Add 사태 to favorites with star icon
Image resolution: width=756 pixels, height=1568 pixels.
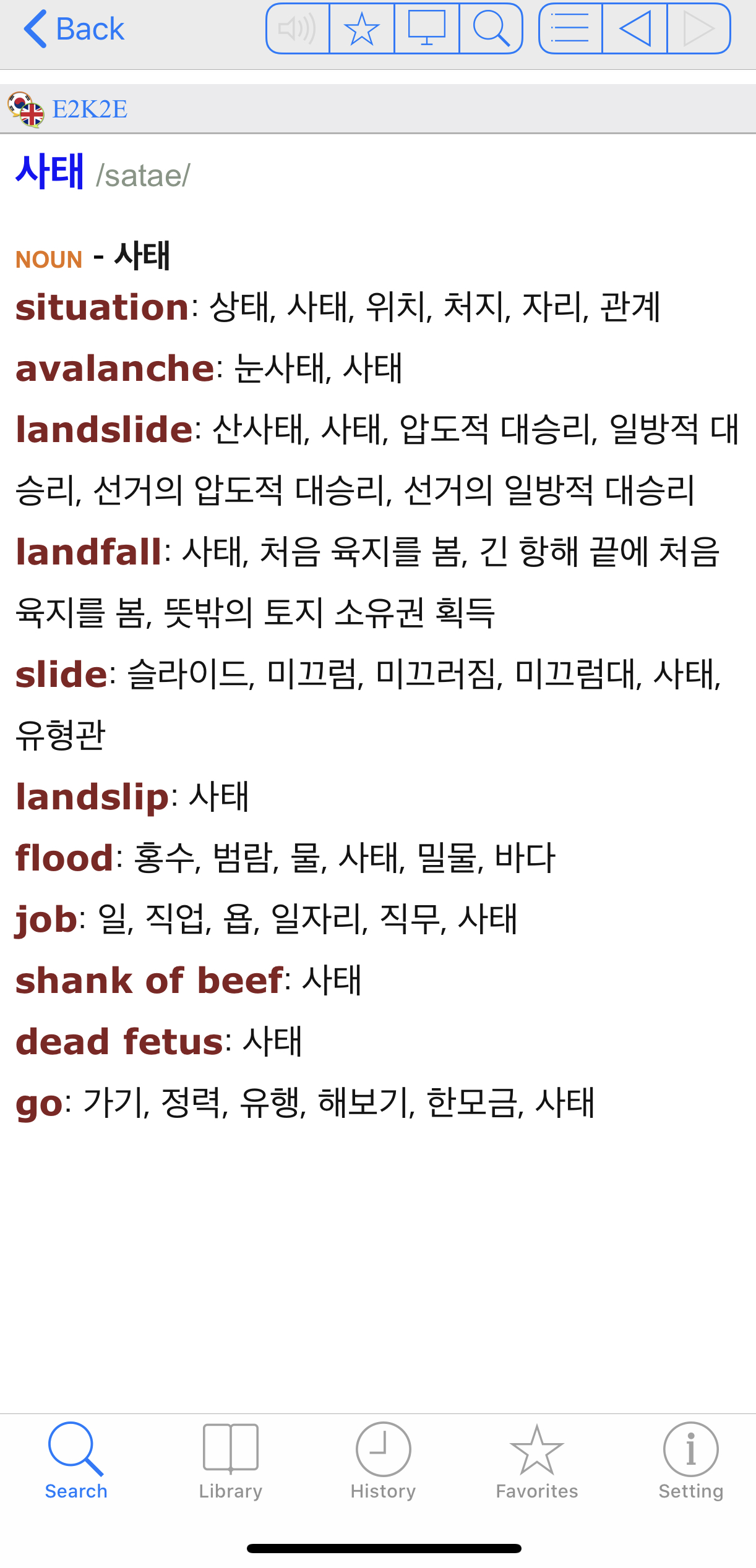pyautogui.click(x=362, y=29)
